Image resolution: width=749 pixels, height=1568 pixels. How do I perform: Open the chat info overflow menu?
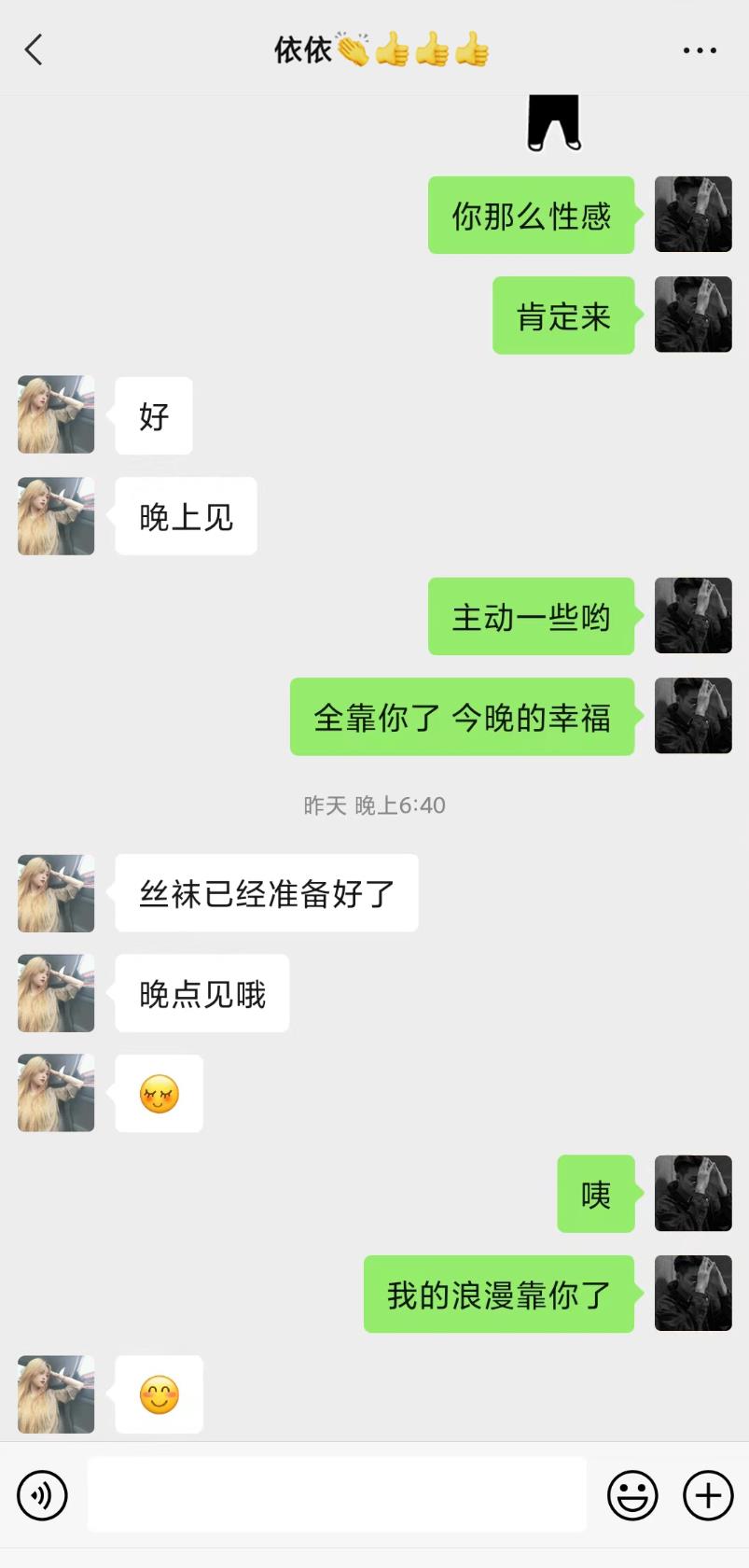[x=700, y=50]
